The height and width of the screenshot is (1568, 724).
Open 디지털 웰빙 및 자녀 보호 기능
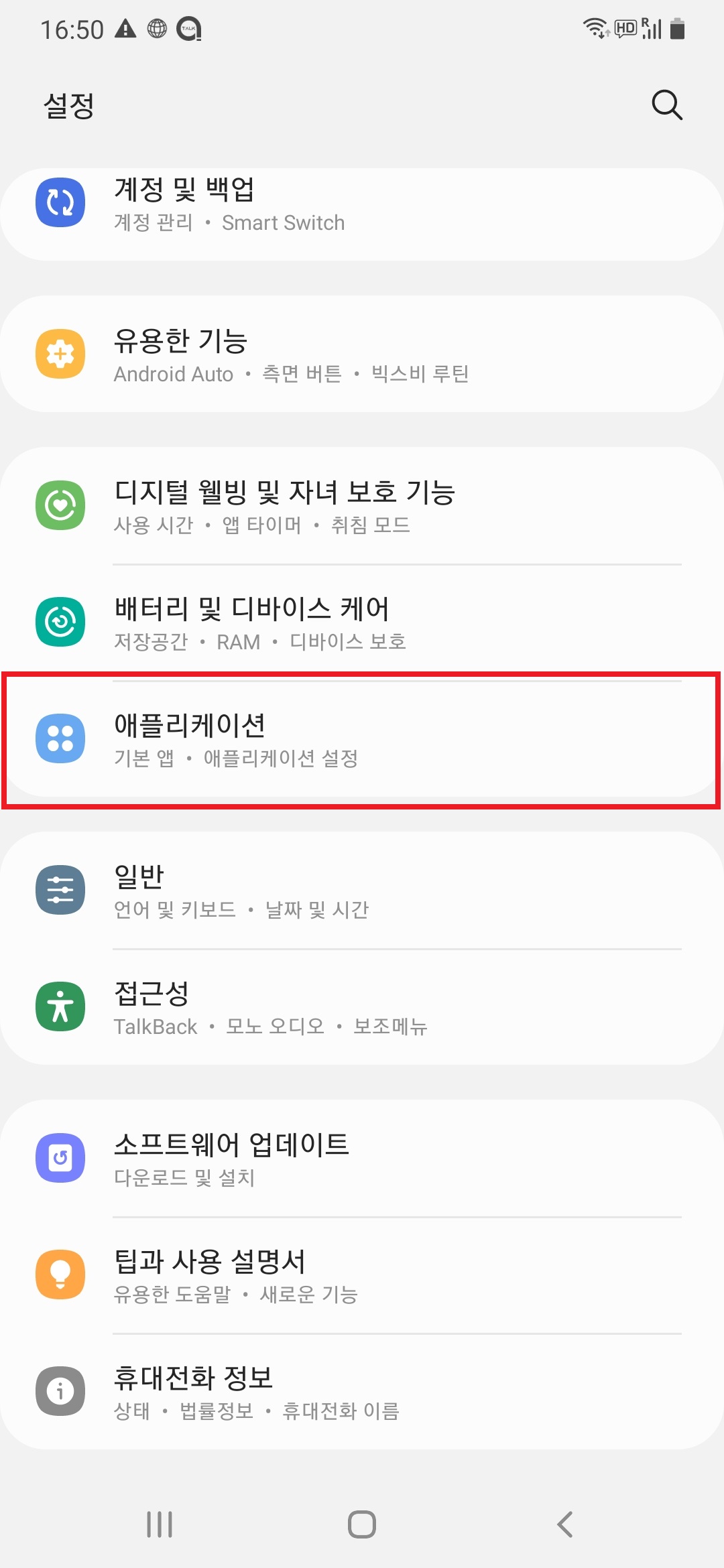(x=362, y=507)
